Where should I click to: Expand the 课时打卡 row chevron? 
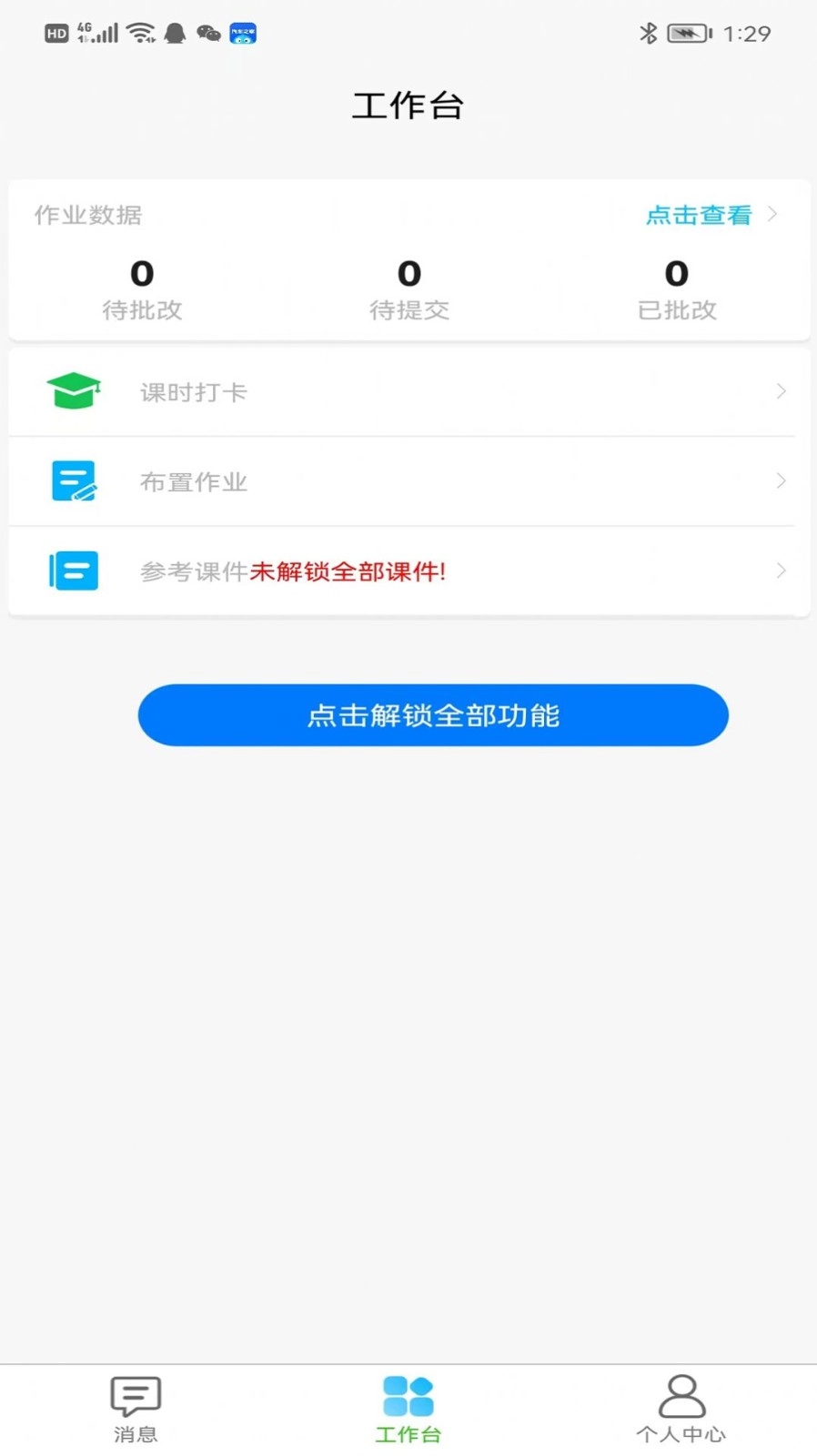(781, 391)
